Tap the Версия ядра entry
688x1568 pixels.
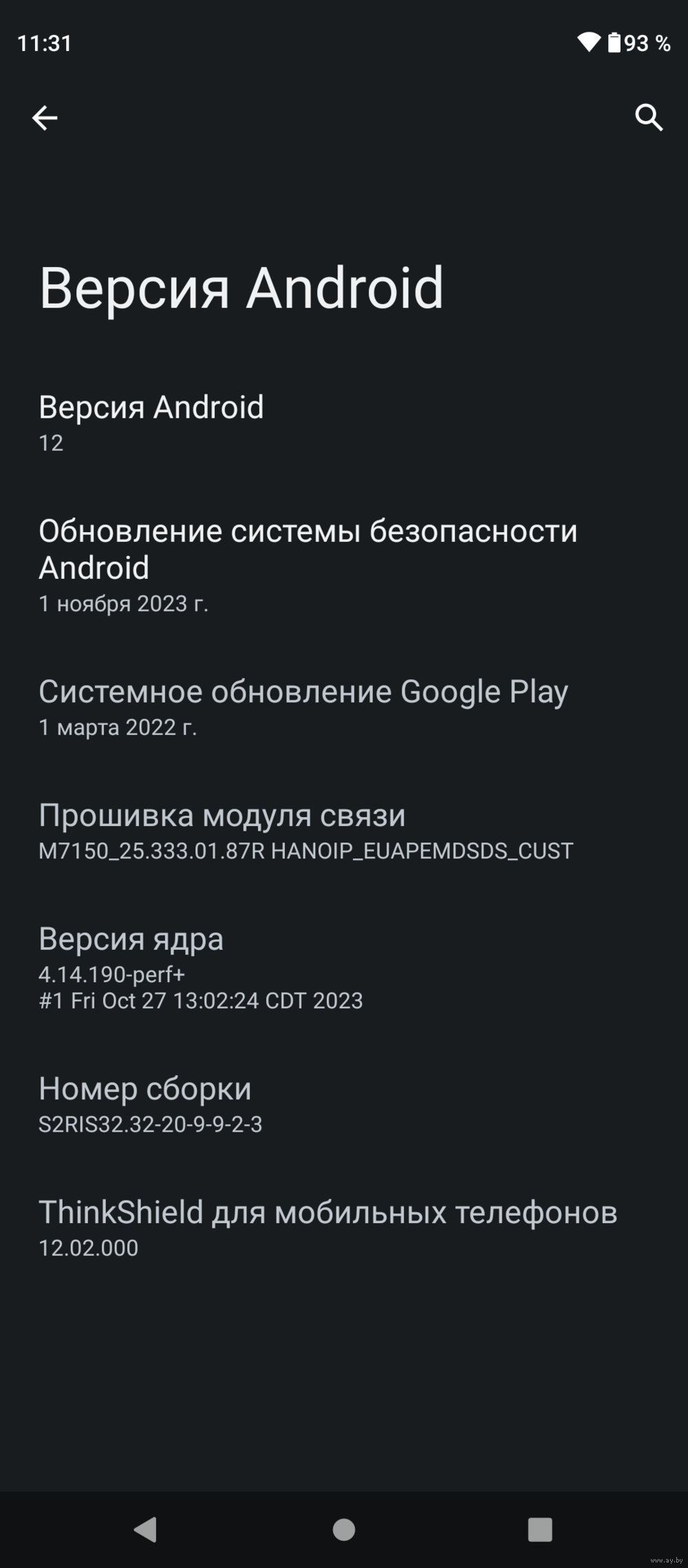tap(200, 968)
